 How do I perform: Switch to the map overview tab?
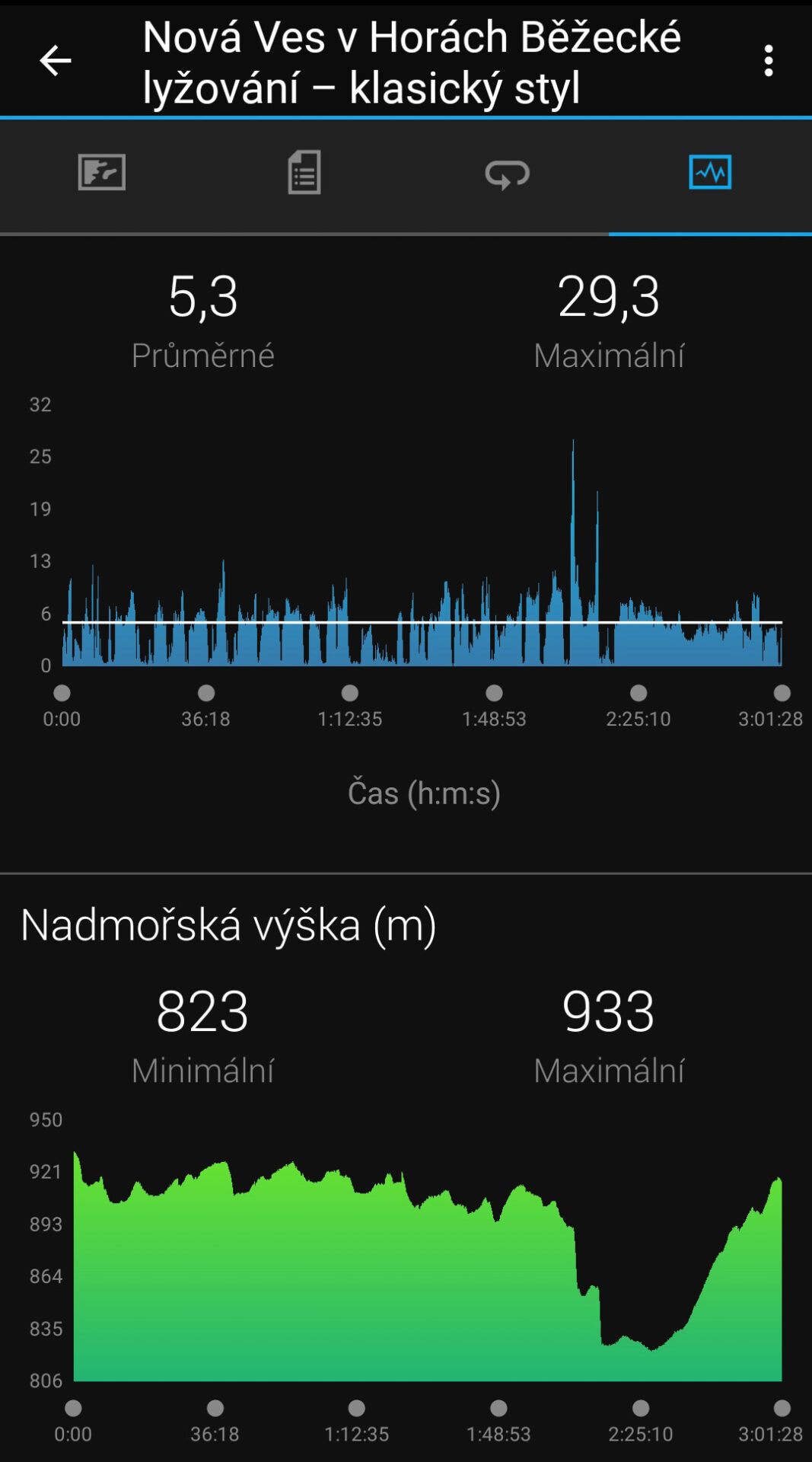tap(101, 173)
